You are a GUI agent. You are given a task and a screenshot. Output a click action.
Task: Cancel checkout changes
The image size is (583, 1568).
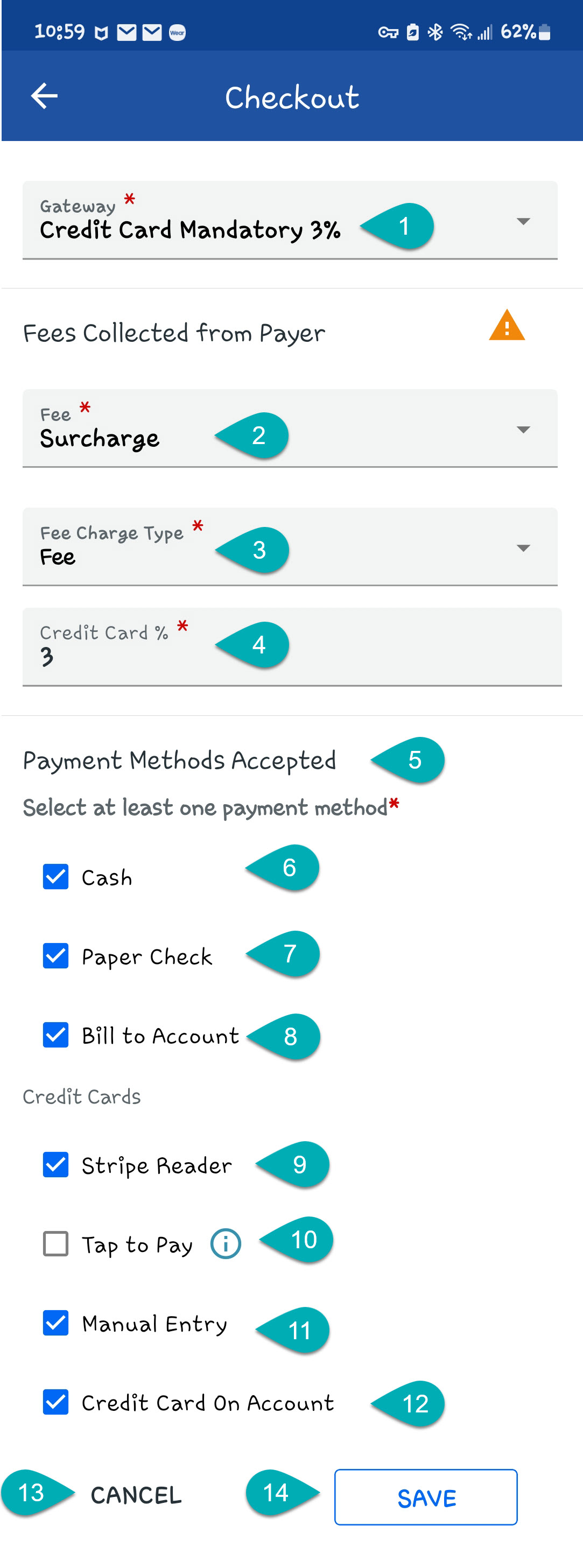[x=136, y=1495]
